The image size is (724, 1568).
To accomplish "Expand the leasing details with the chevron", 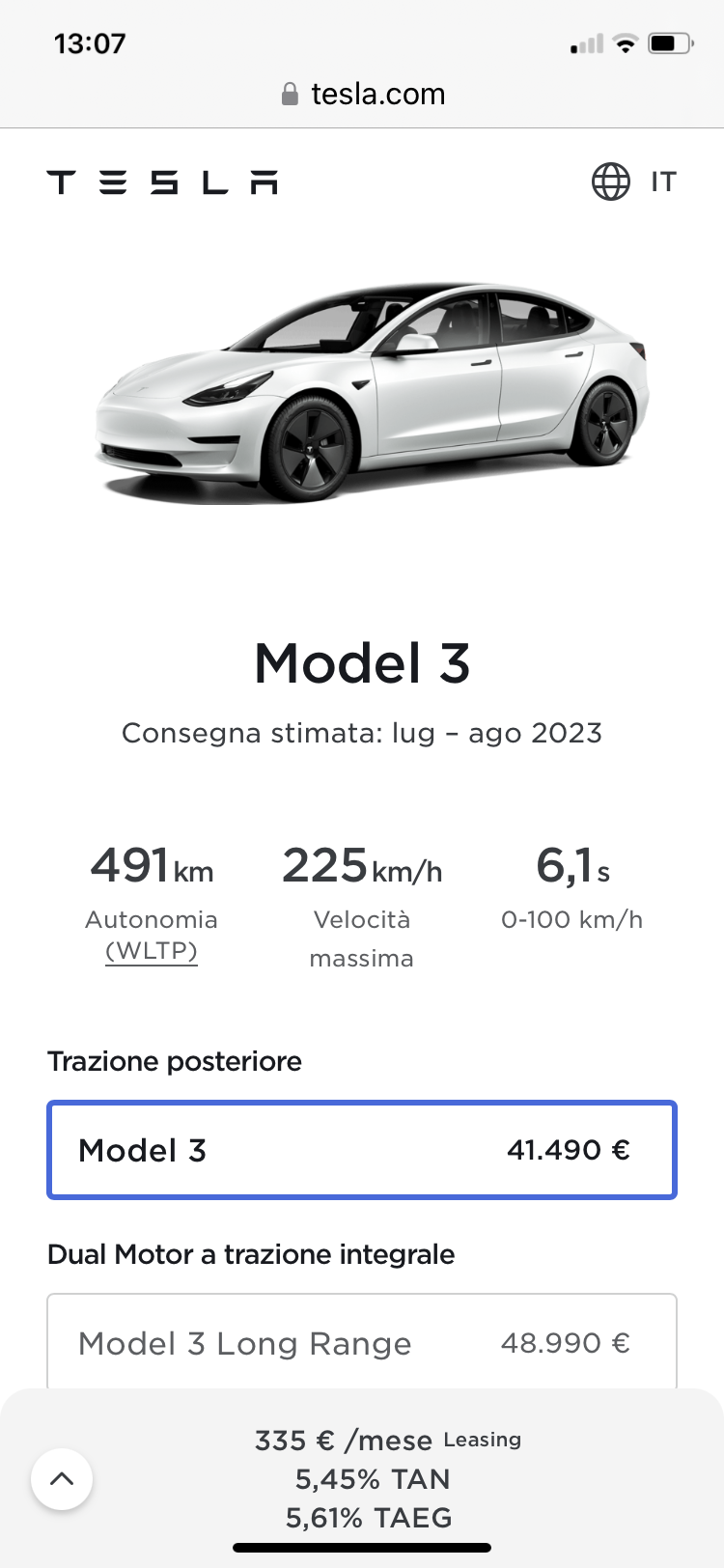I will click(62, 1478).
